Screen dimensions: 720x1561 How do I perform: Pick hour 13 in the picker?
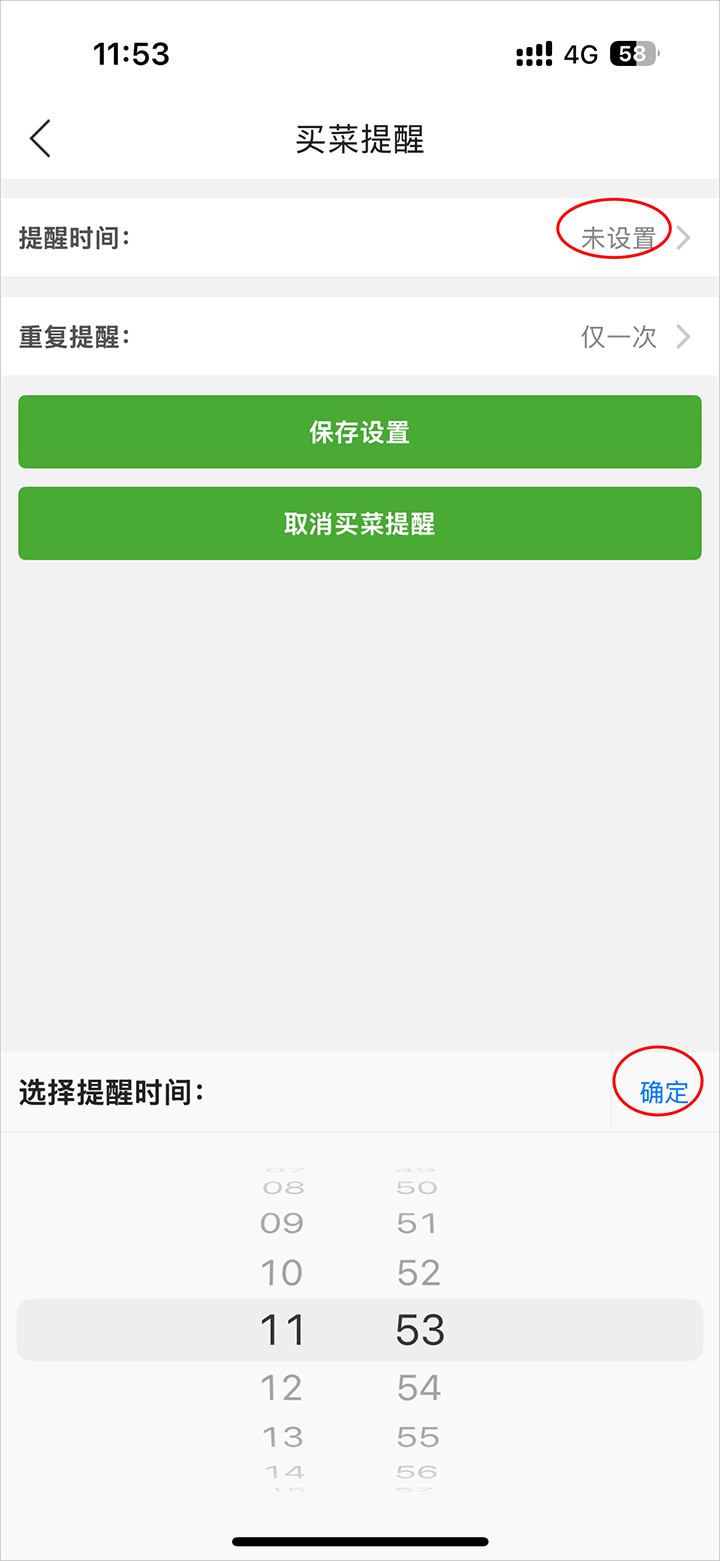pyautogui.click(x=281, y=1437)
